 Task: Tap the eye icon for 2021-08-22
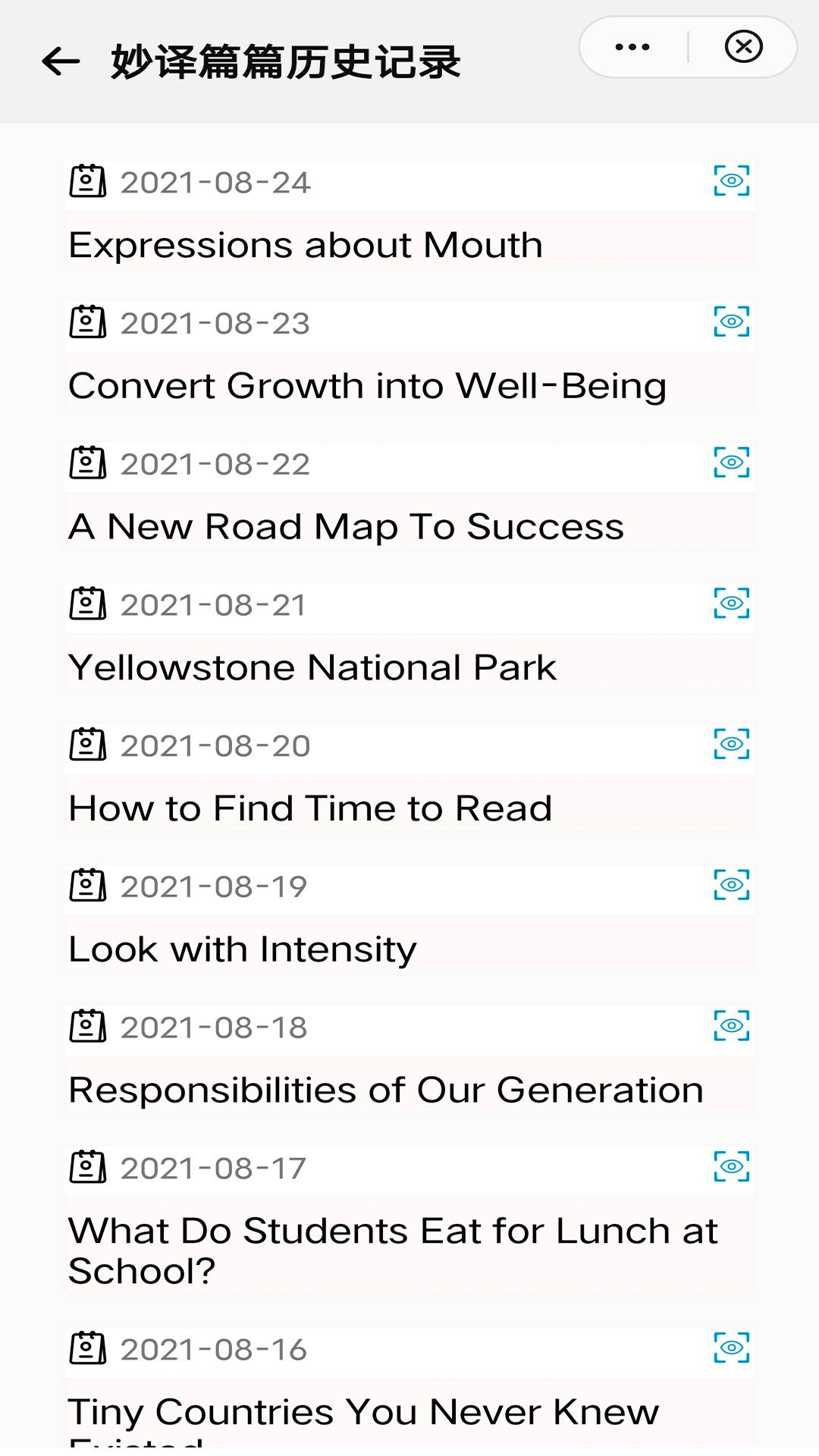(731, 463)
